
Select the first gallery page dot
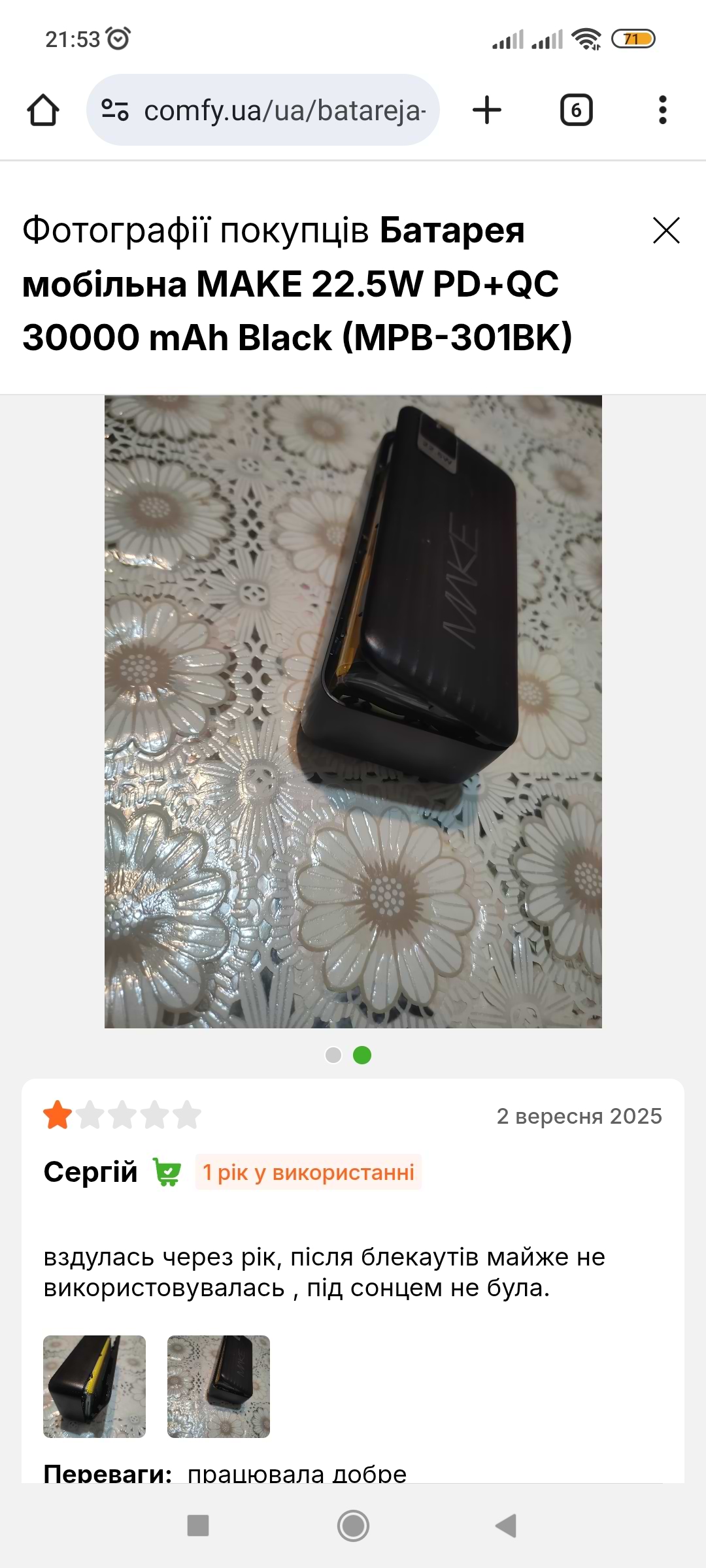[333, 1055]
